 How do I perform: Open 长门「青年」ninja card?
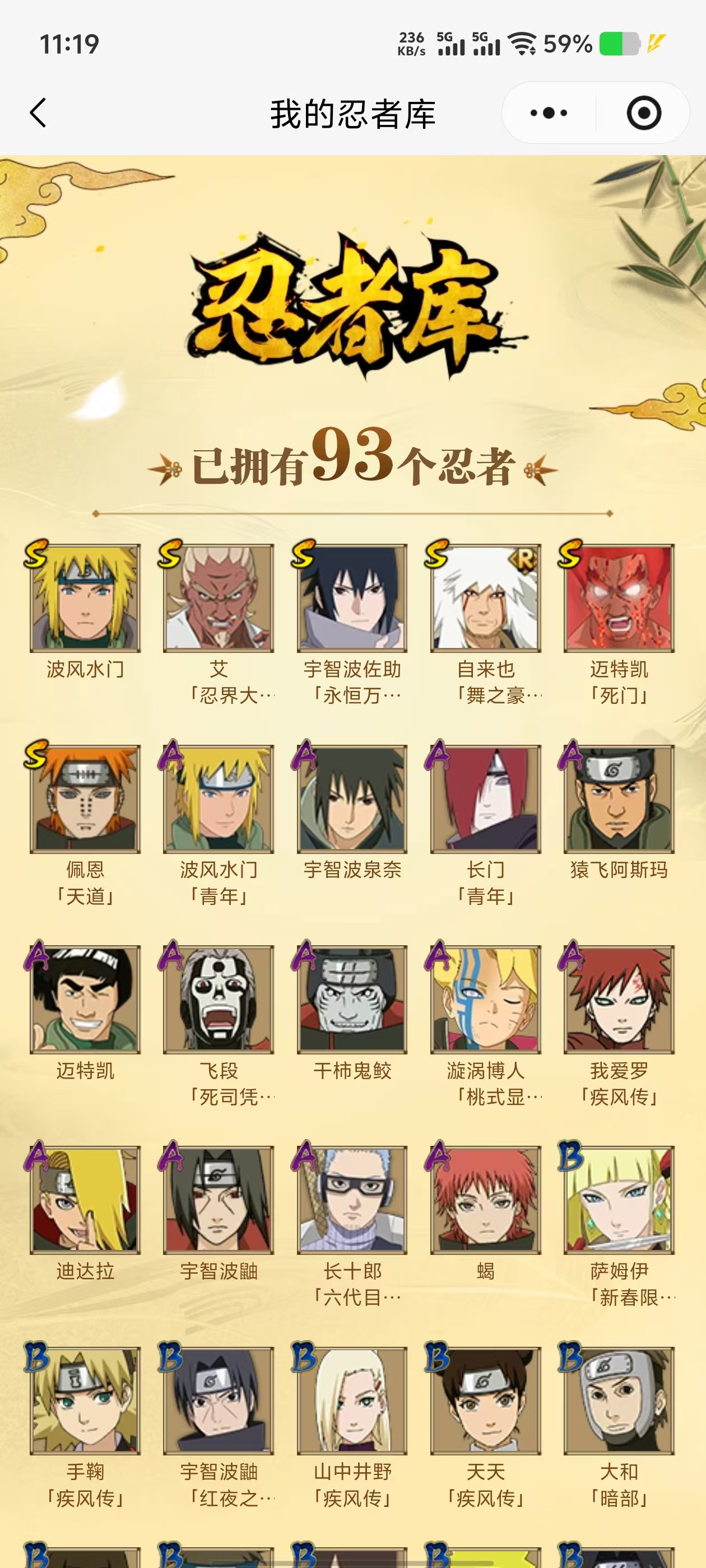coord(485,799)
